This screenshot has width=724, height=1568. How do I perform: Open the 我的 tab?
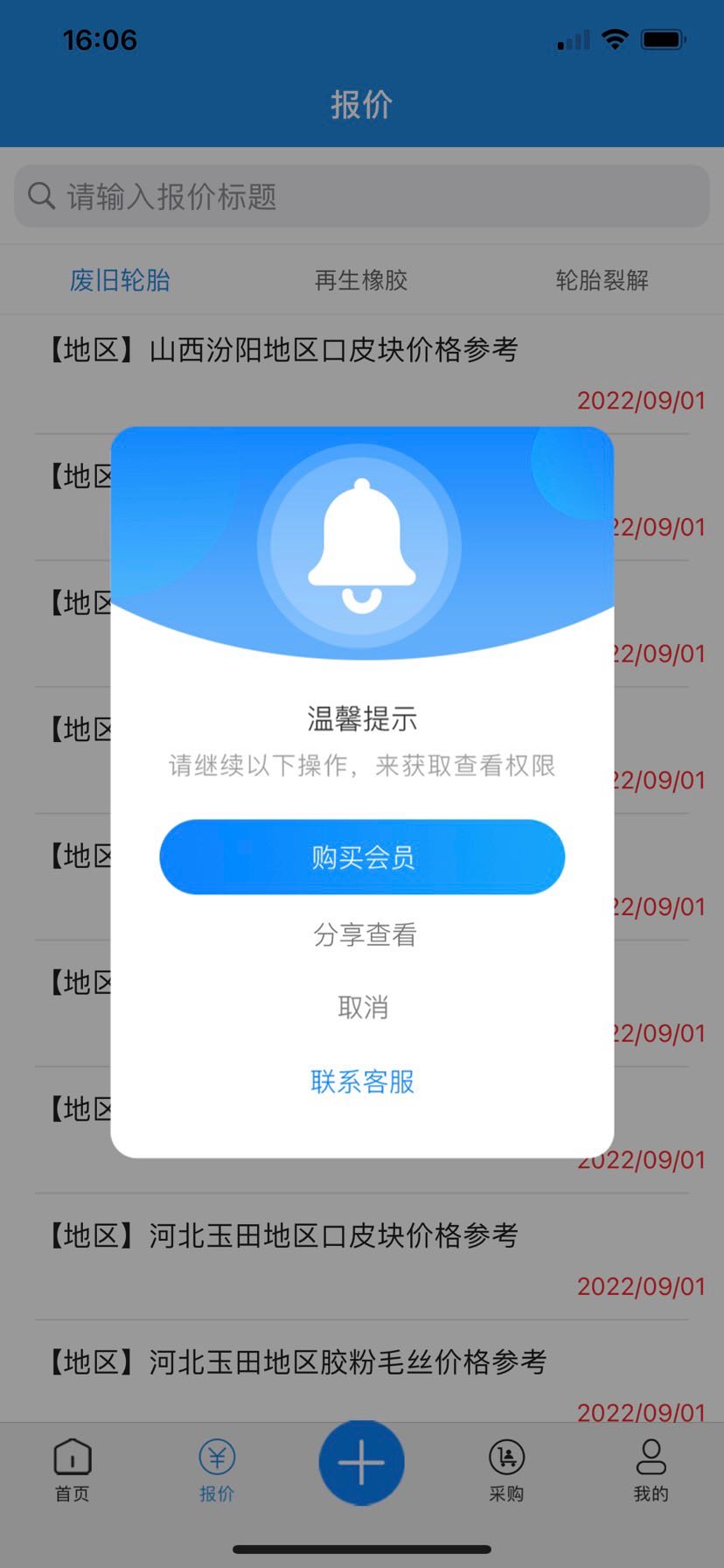[x=651, y=1470]
